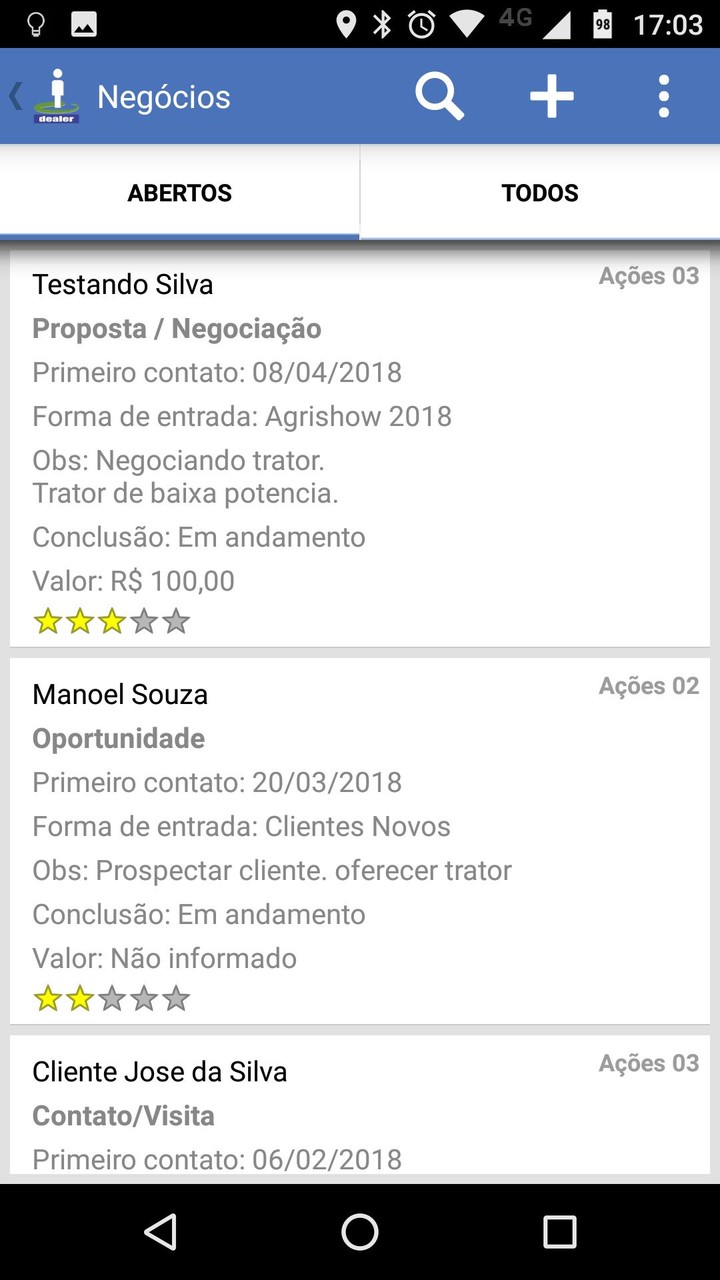Screen dimensions: 720x1280
Task: Open the search magnifier in app bar
Action: [x=439, y=97]
